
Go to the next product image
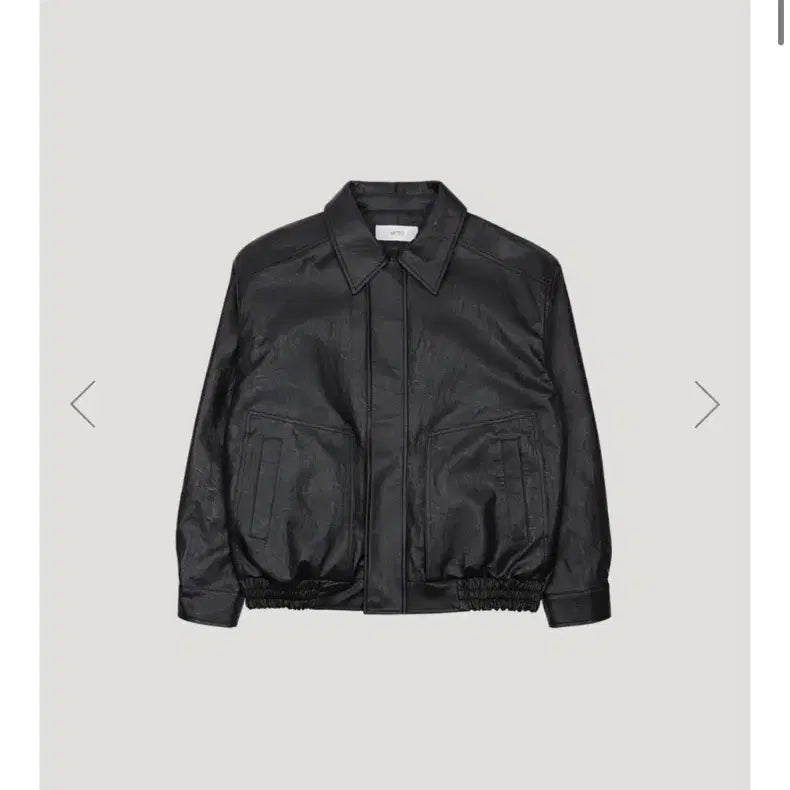point(707,404)
